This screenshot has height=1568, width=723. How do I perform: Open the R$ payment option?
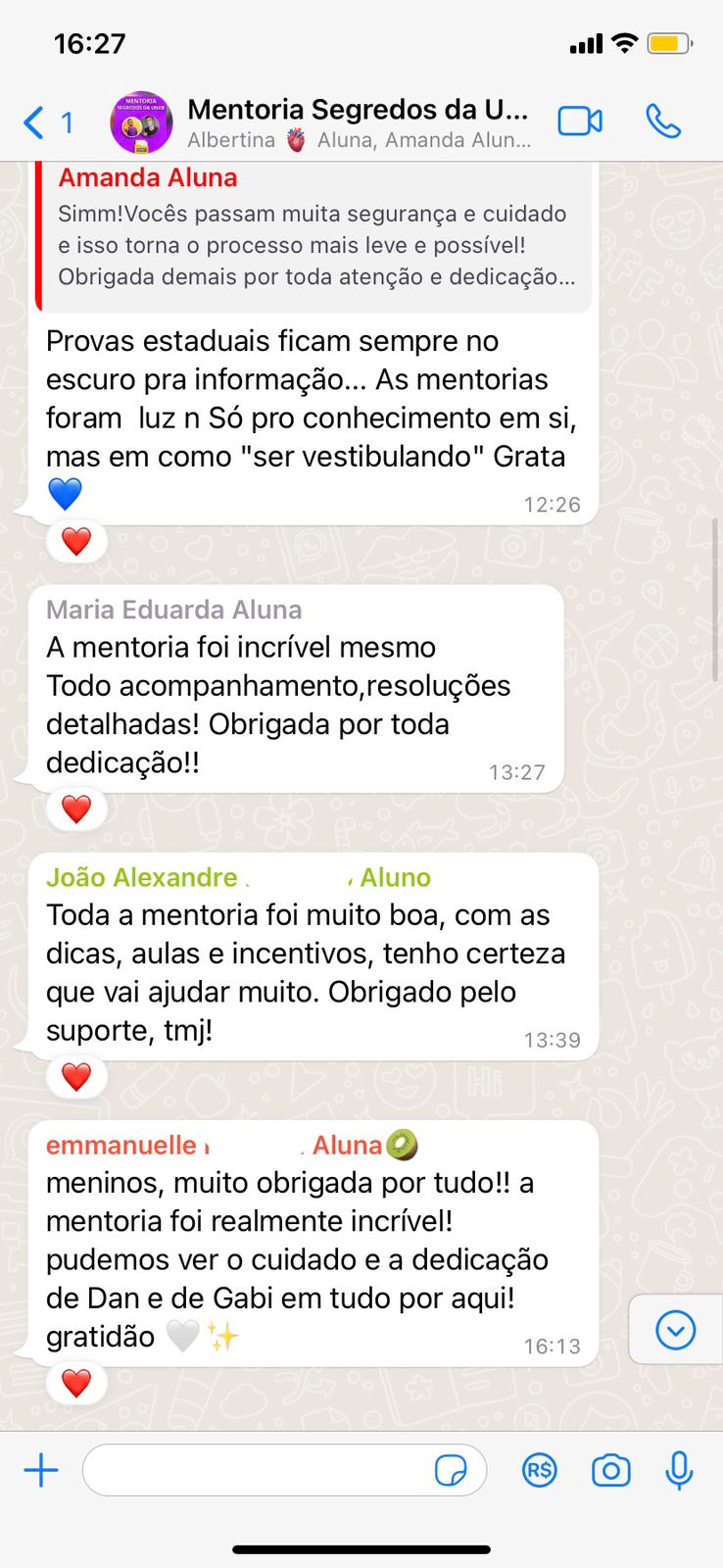tap(540, 1470)
